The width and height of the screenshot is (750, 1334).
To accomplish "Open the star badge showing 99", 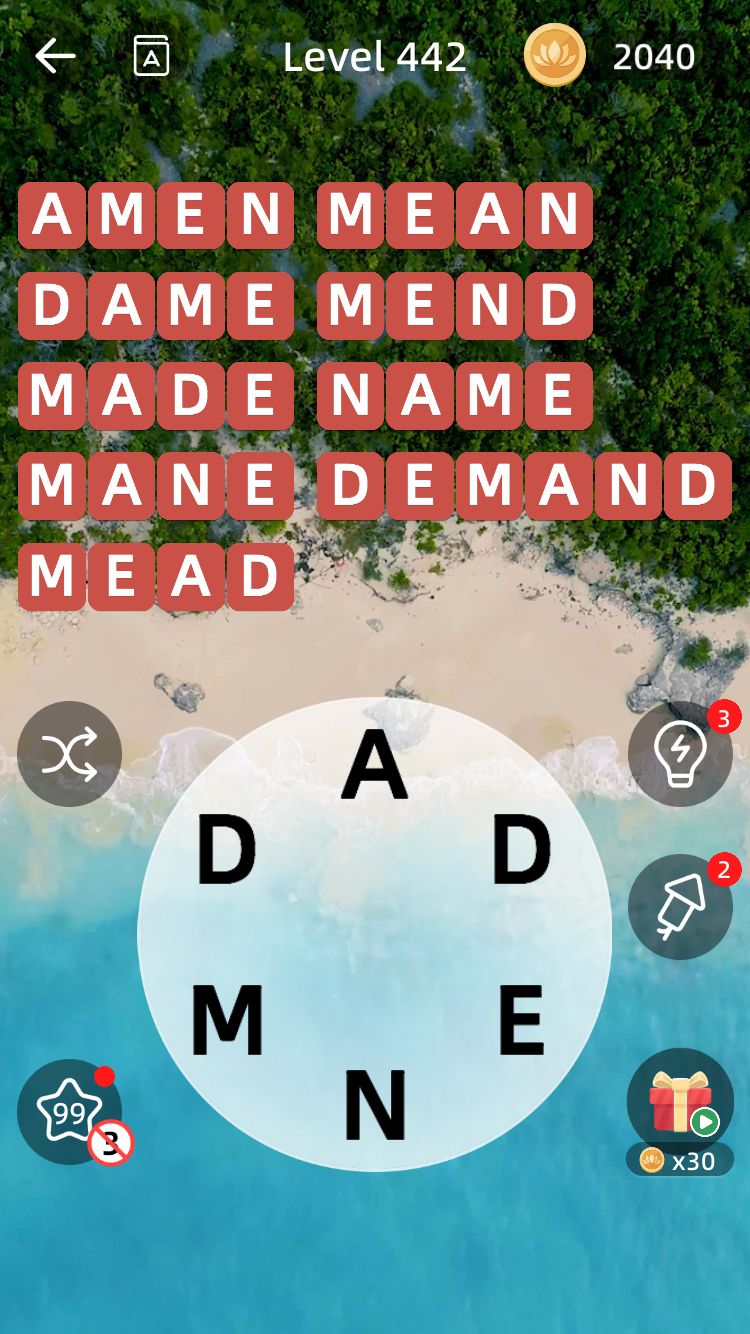I will (69, 1111).
